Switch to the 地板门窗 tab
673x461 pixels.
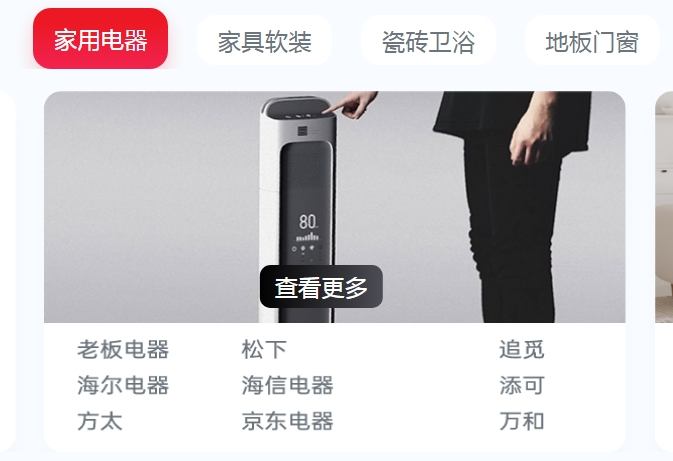(x=591, y=42)
